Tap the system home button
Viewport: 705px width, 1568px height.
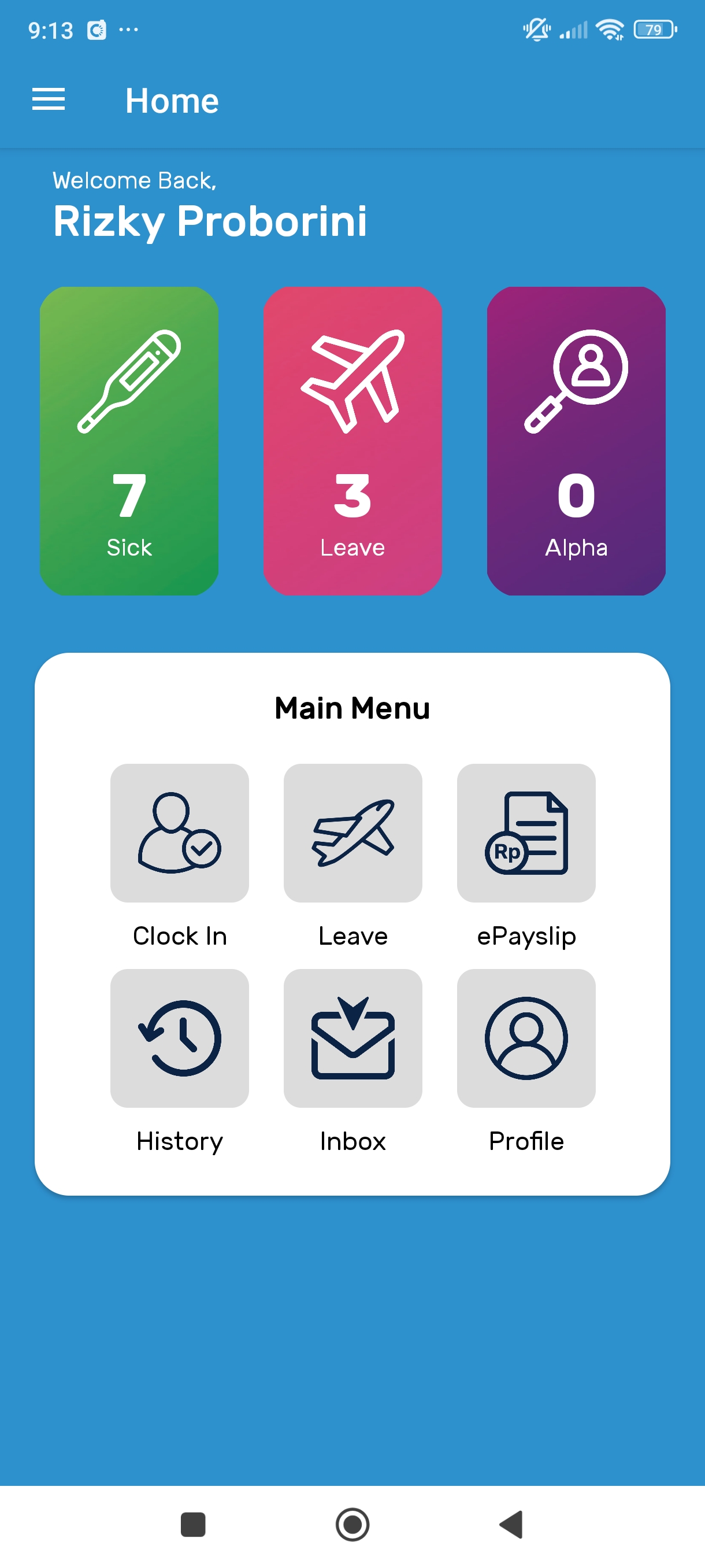pyautogui.click(x=352, y=1524)
